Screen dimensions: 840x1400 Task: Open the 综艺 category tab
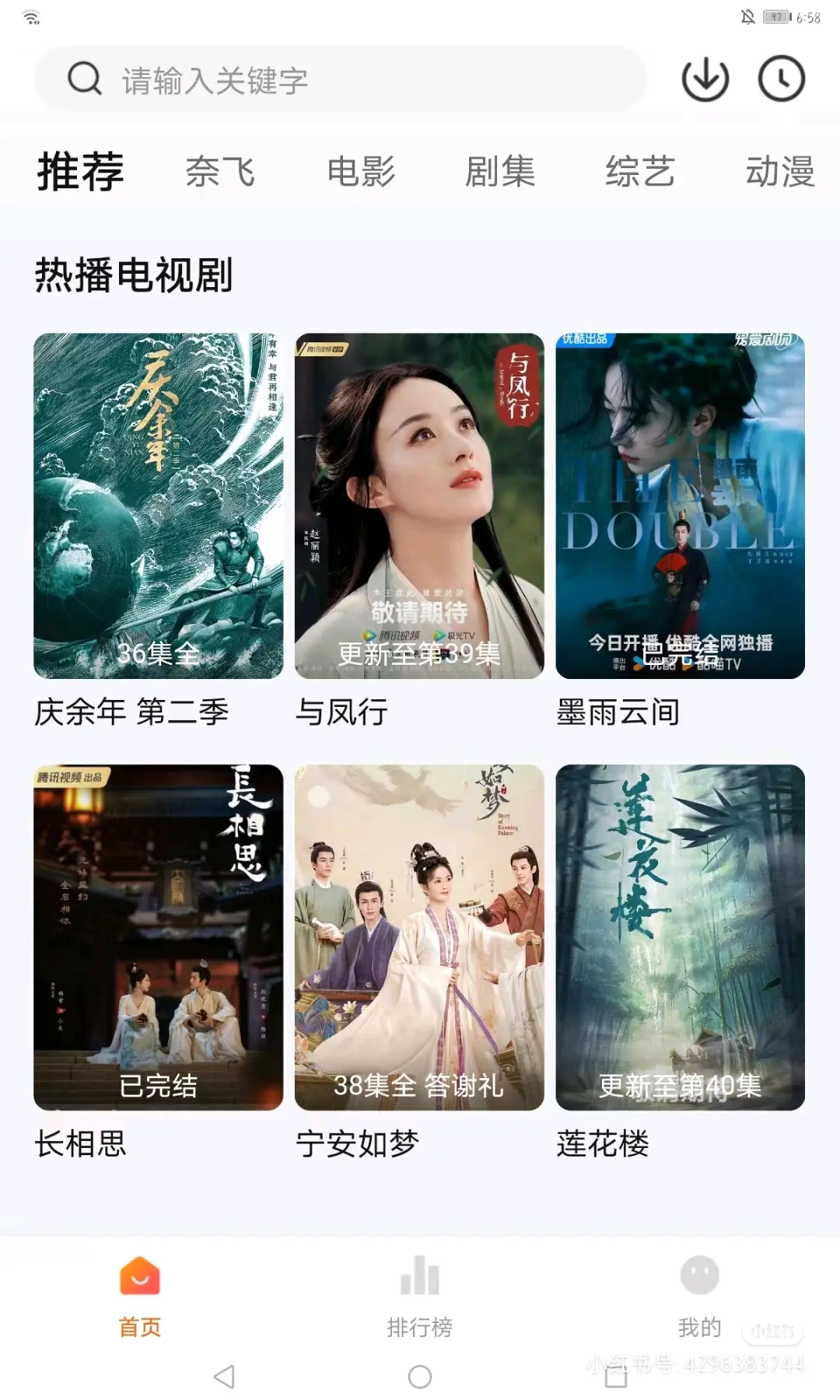(640, 172)
